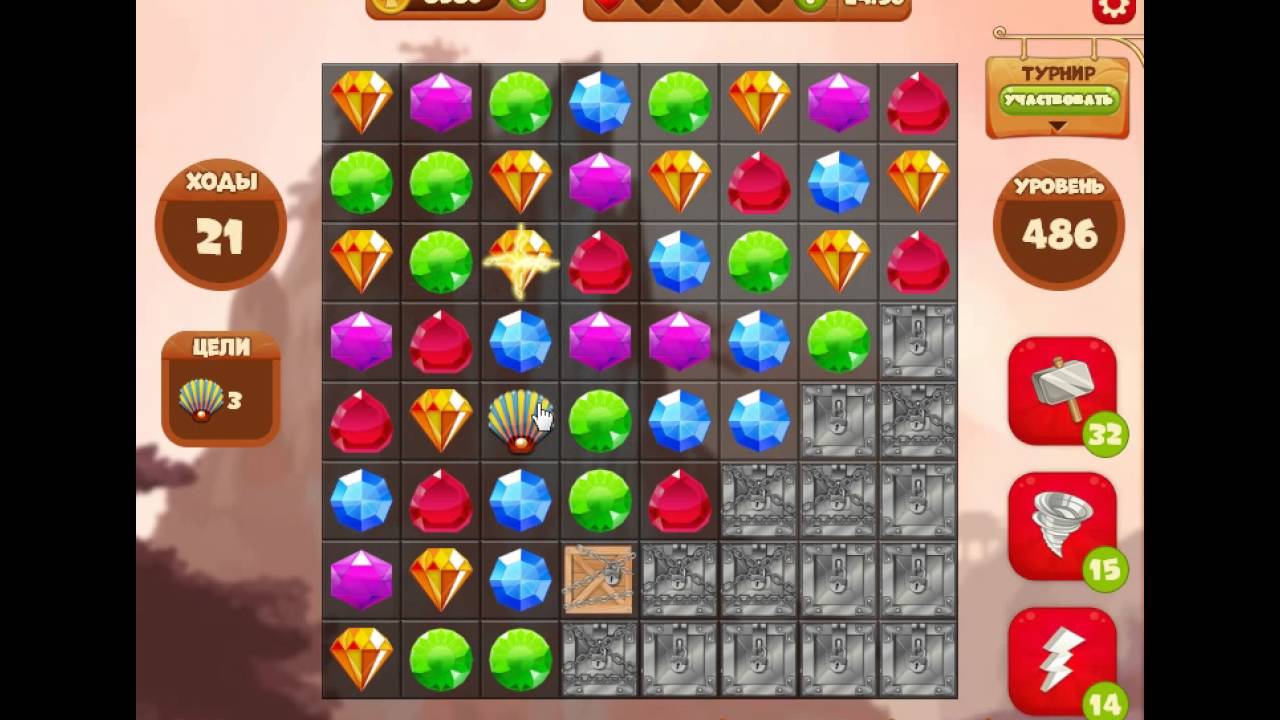Image resolution: width=1280 pixels, height=720 pixels.
Task: Use the lightning bolt booster
Action: [1061, 659]
